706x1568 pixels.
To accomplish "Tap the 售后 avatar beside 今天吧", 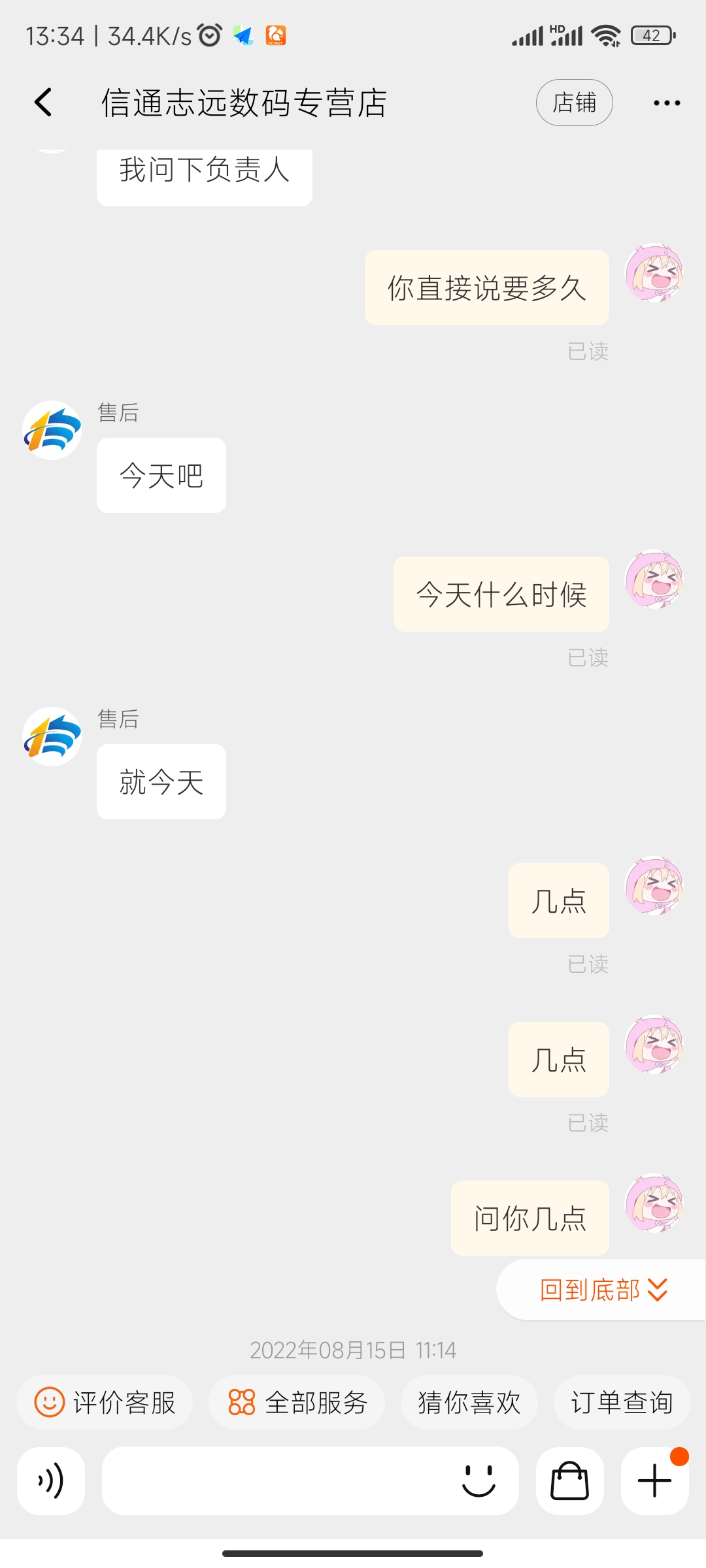I will [52, 430].
